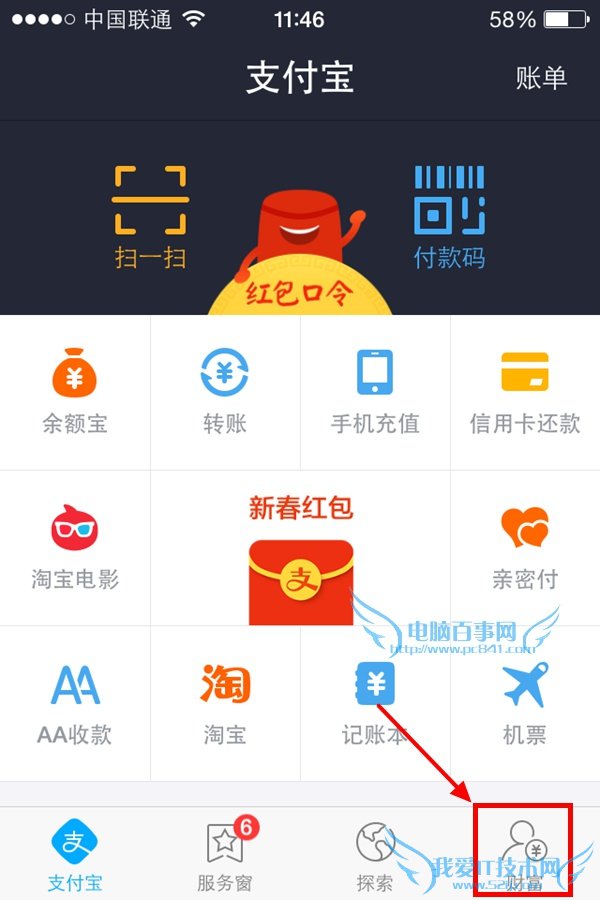Go to the 探索 tab
The image size is (600, 900).
[x=375, y=855]
